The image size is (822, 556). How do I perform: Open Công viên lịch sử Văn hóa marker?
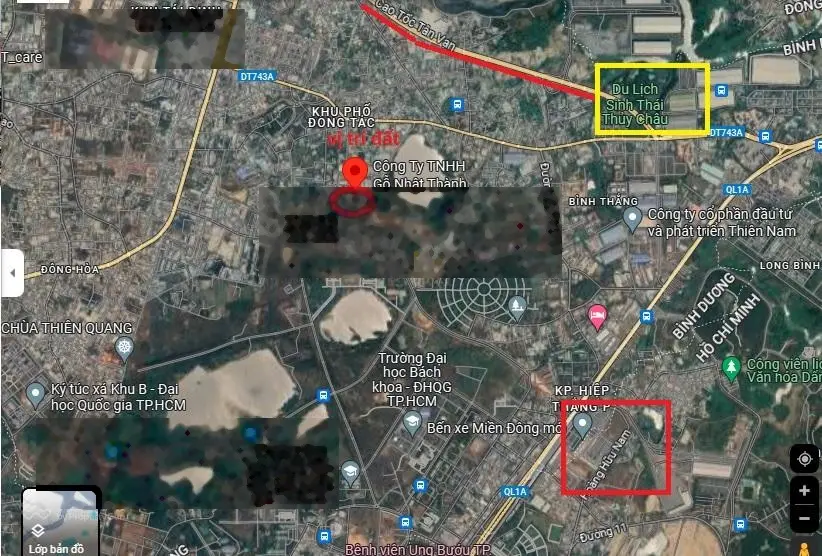point(731,369)
